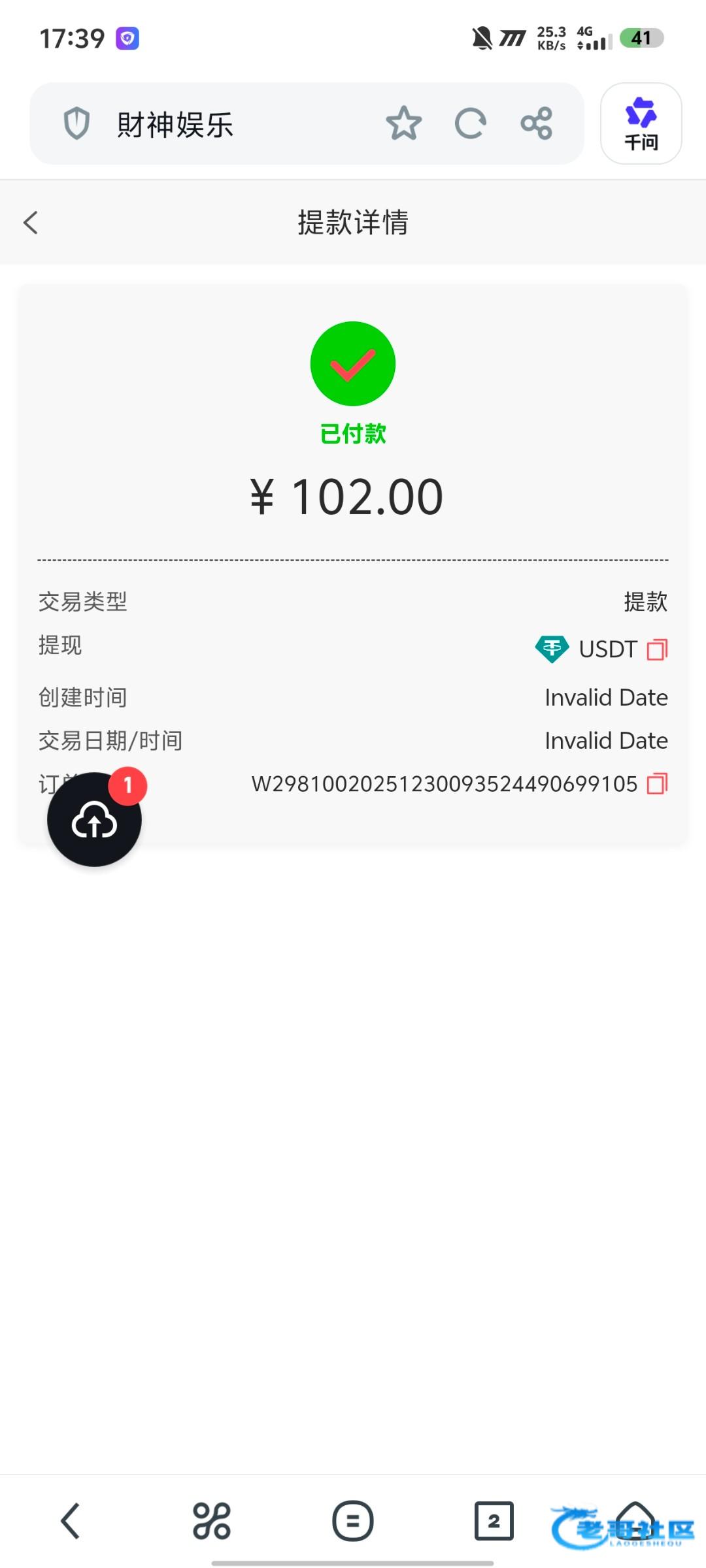This screenshot has width=706, height=1568.
Task: Go to the browser home page
Action: point(635,1520)
